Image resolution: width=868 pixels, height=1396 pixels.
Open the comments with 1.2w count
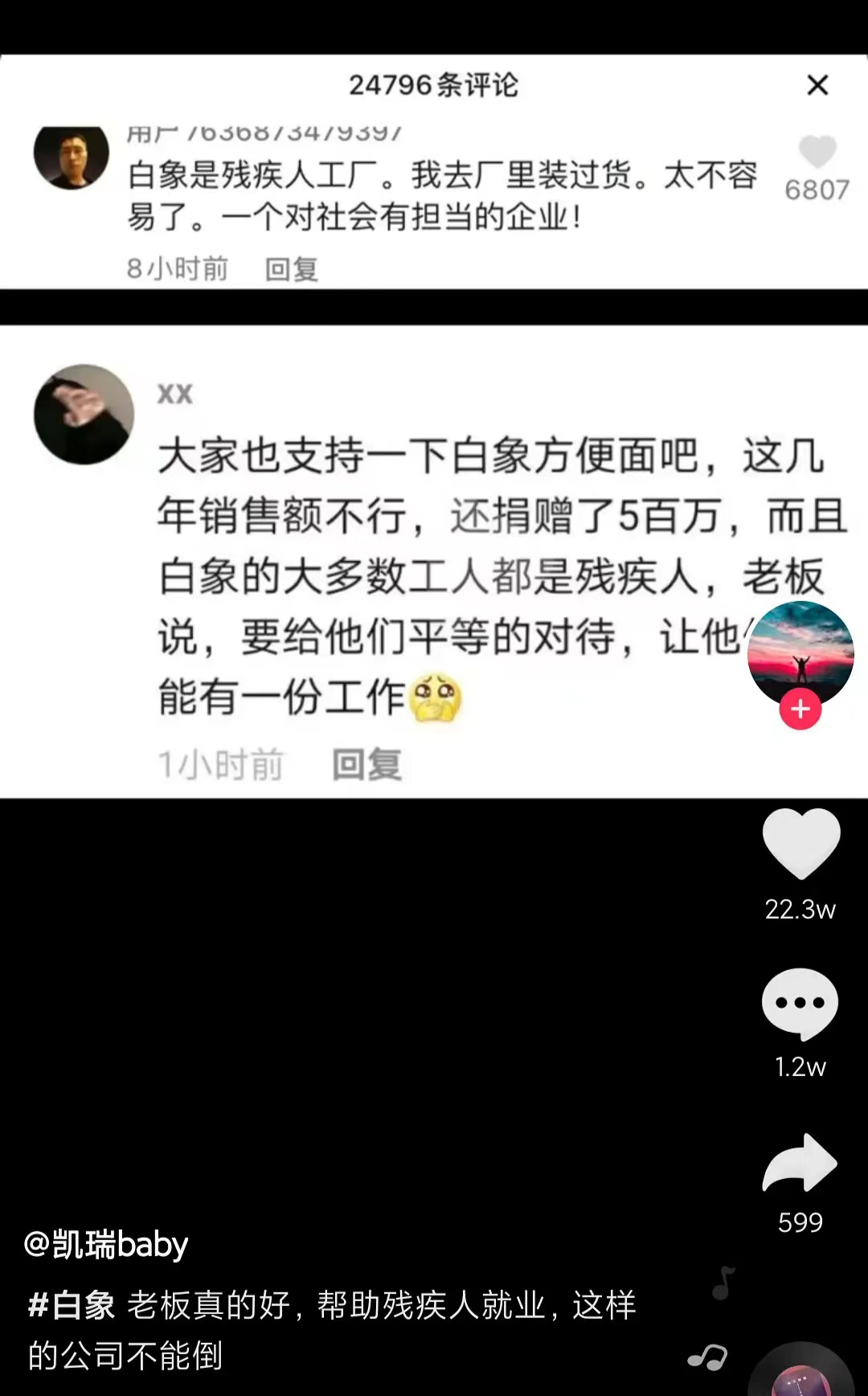pyautogui.click(x=800, y=1004)
